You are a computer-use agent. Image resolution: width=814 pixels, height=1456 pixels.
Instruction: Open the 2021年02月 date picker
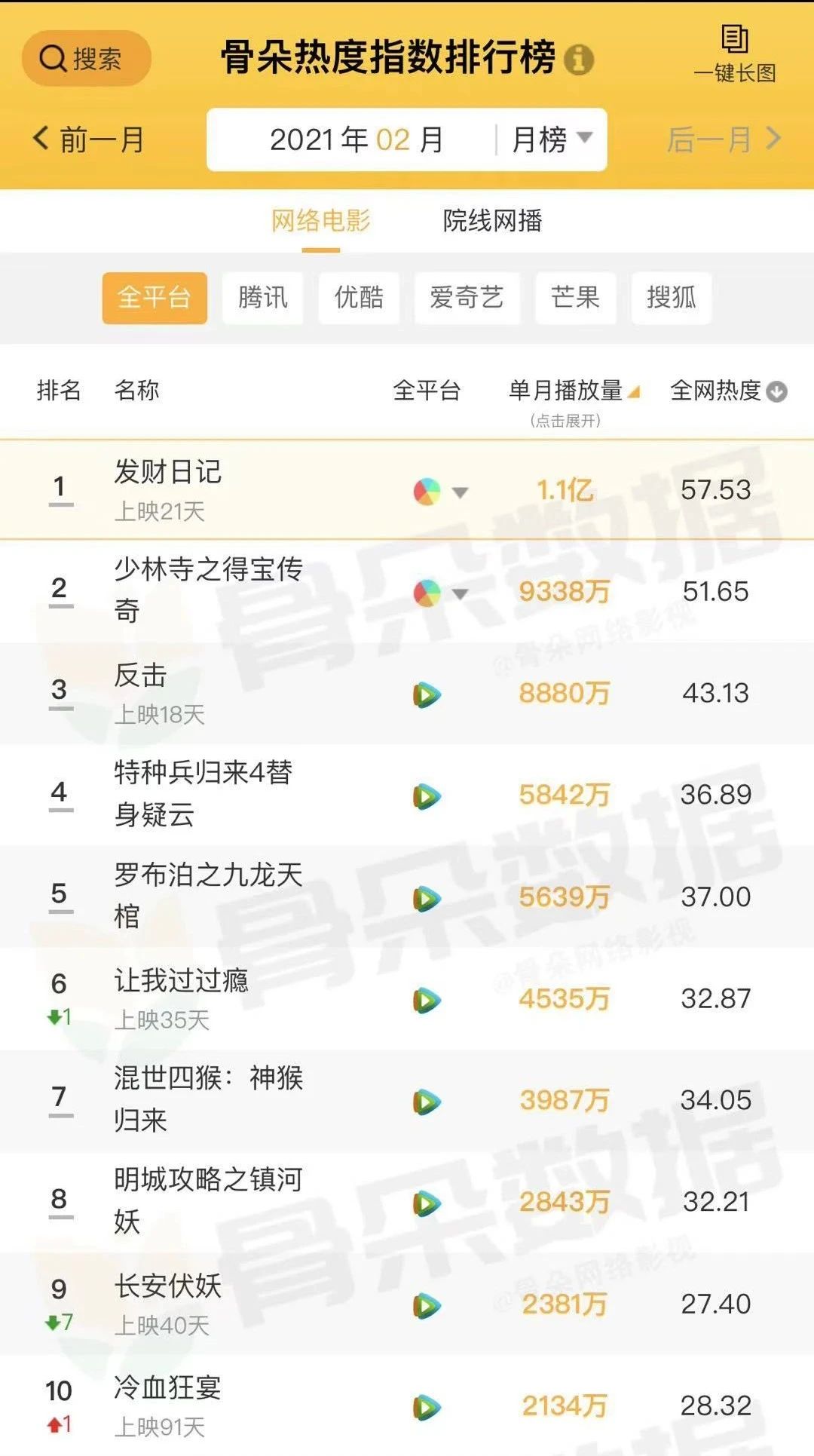coord(356,139)
